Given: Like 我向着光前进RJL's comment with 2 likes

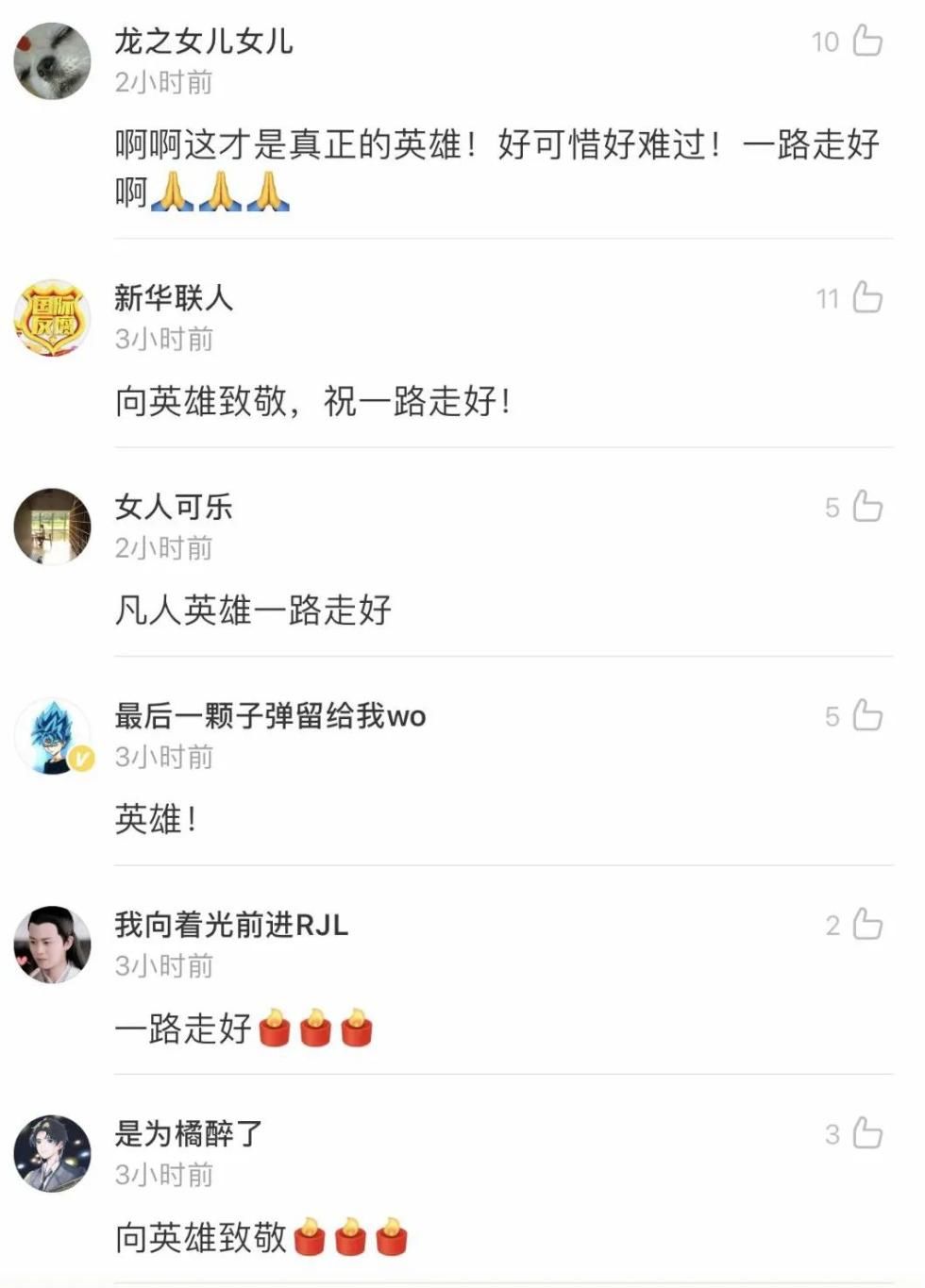Looking at the screenshot, I should (x=866, y=926).
